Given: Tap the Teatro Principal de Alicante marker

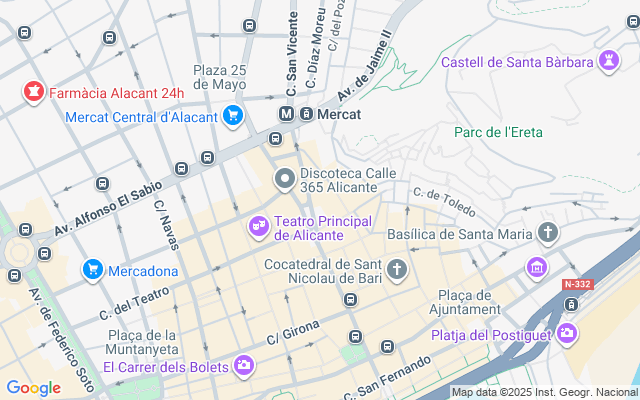Looking at the screenshot, I should (x=259, y=228).
